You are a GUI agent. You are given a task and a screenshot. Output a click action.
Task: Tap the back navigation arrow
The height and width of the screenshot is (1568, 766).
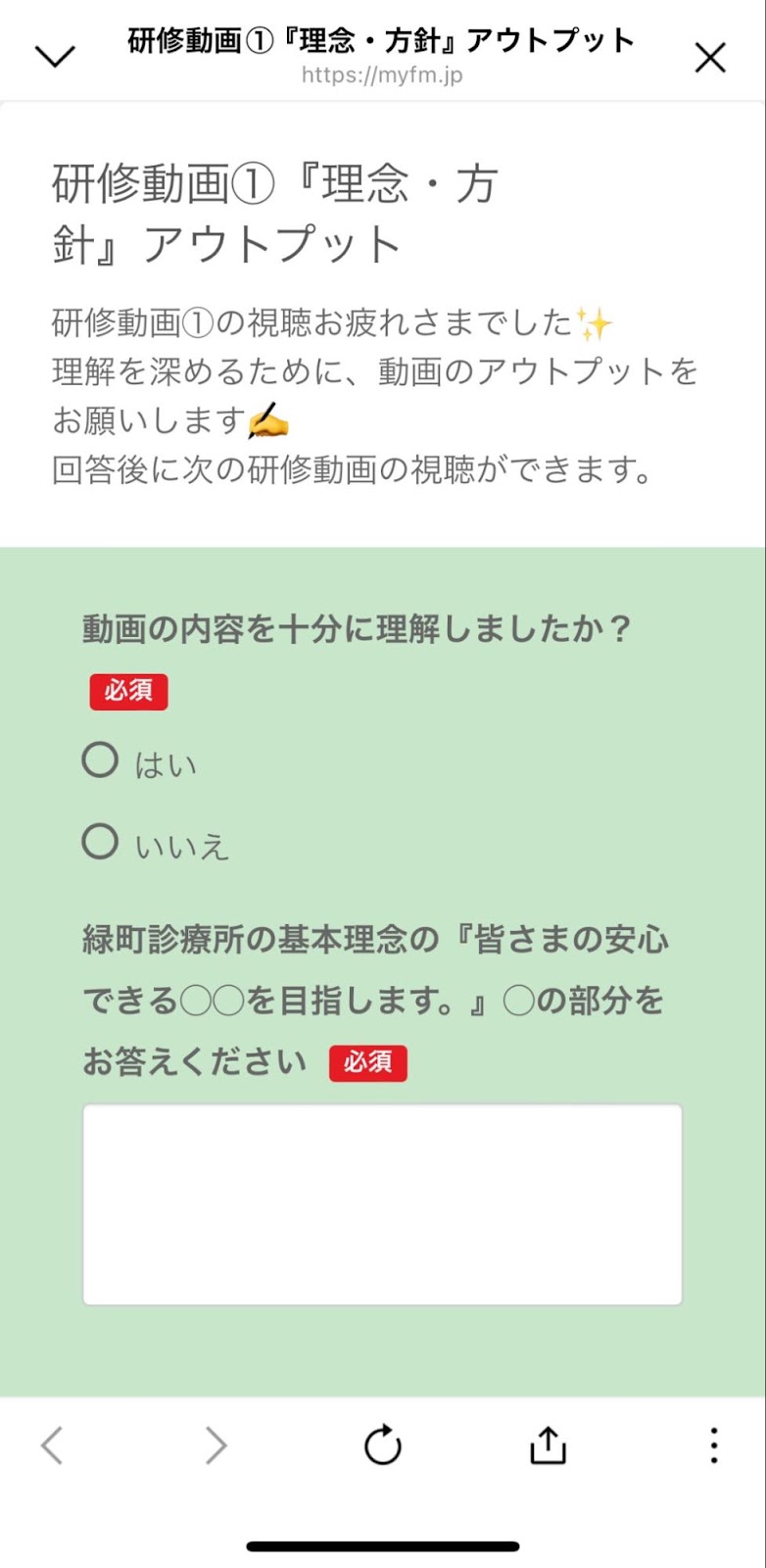pyautogui.click(x=54, y=1443)
